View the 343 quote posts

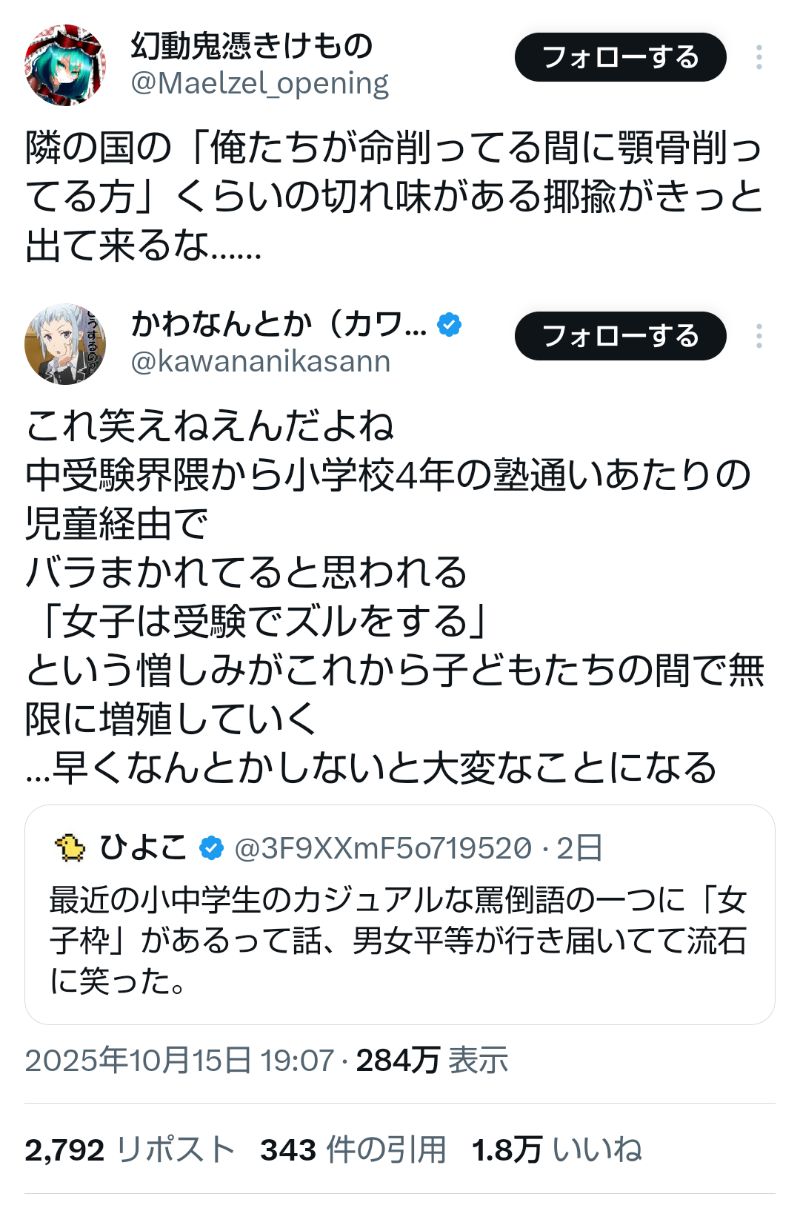click(353, 1150)
